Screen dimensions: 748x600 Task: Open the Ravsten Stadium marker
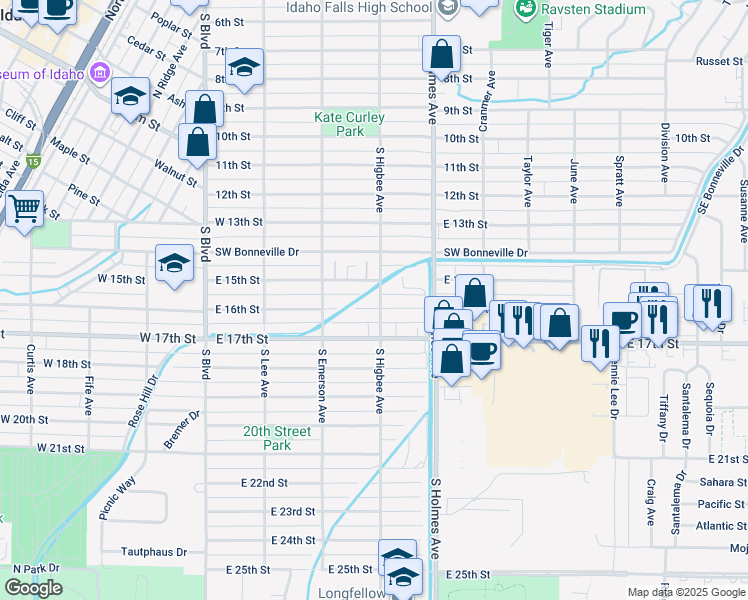(525, 9)
